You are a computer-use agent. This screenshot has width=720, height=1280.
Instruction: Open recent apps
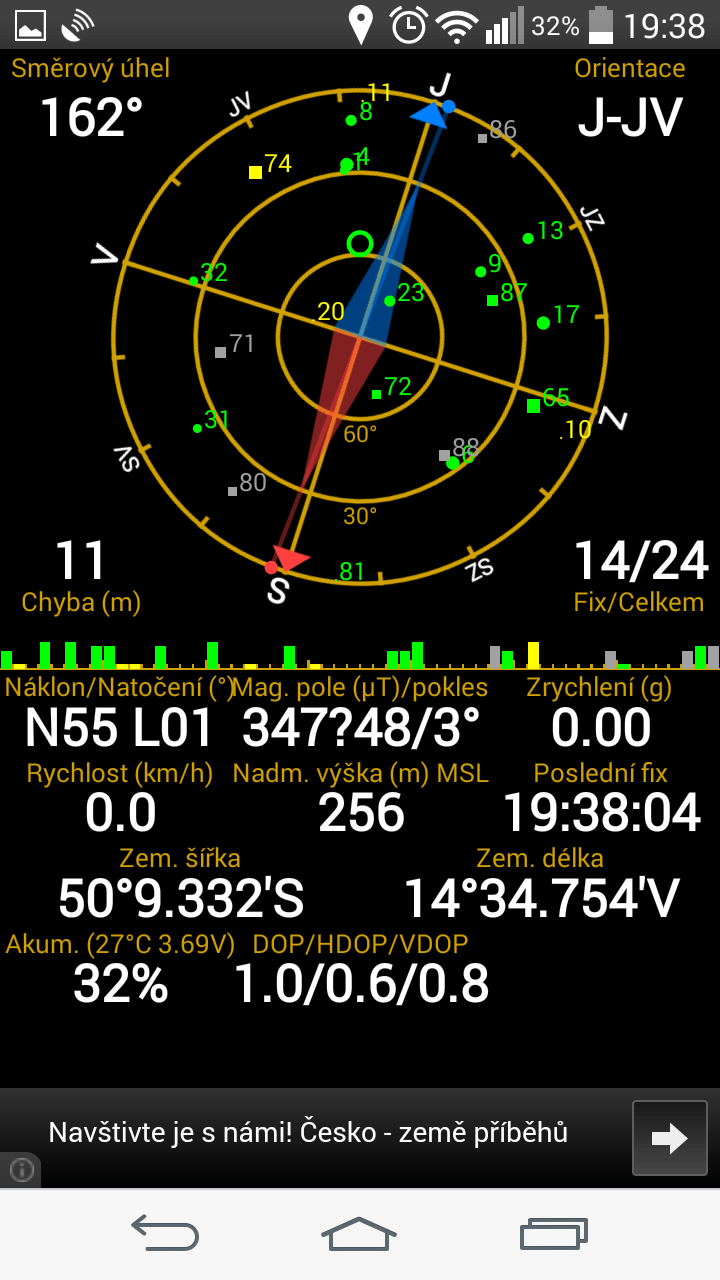point(553,1233)
